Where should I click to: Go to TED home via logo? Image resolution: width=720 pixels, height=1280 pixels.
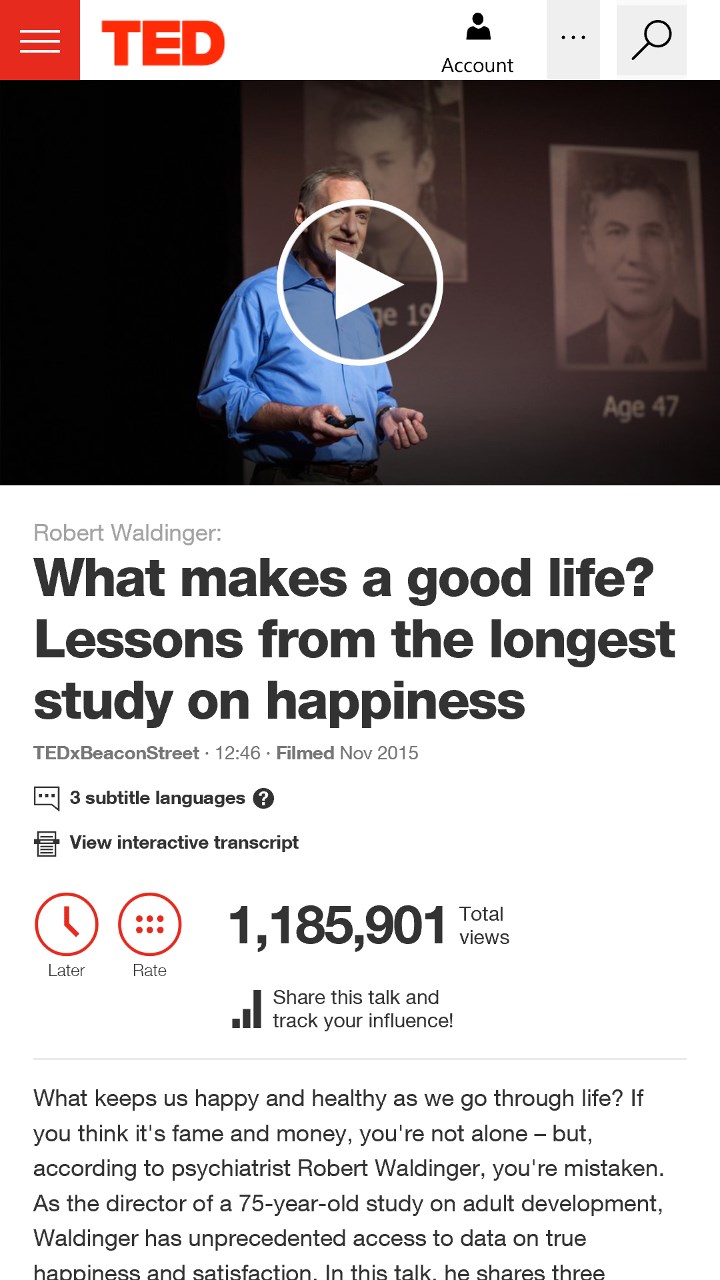(163, 43)
